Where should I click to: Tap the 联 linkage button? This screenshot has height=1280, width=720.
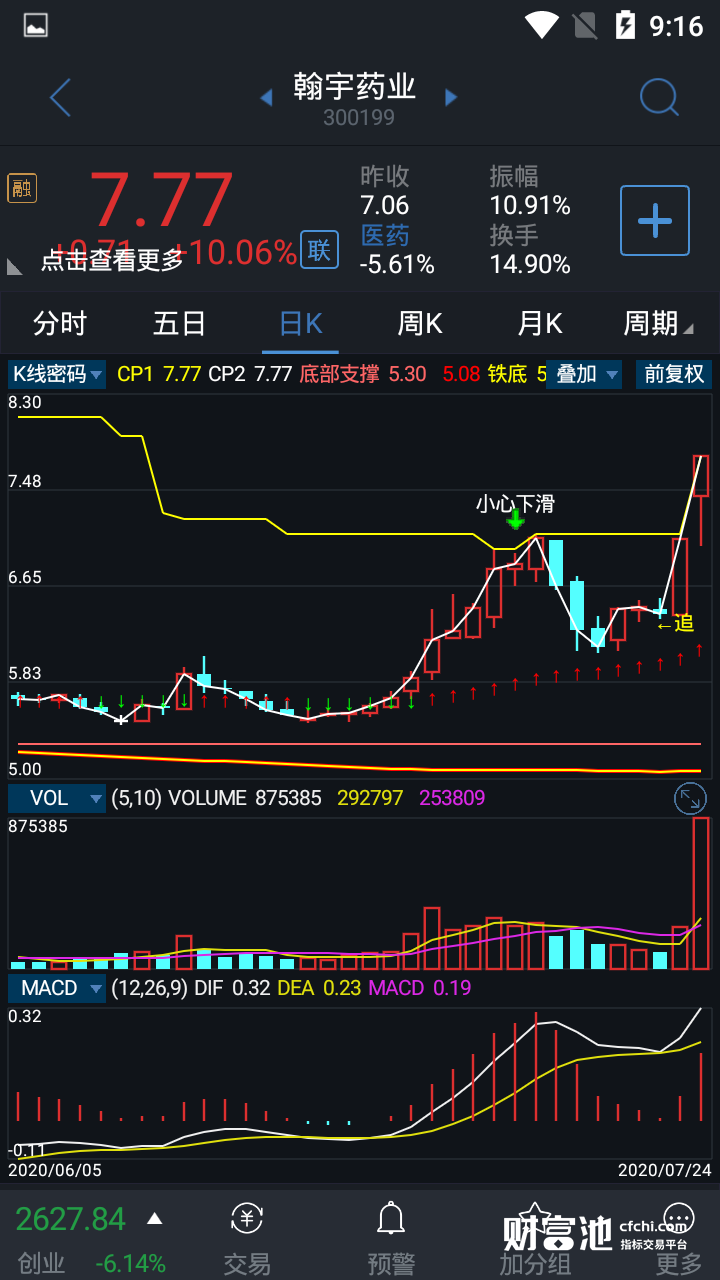tap(319, 249)
